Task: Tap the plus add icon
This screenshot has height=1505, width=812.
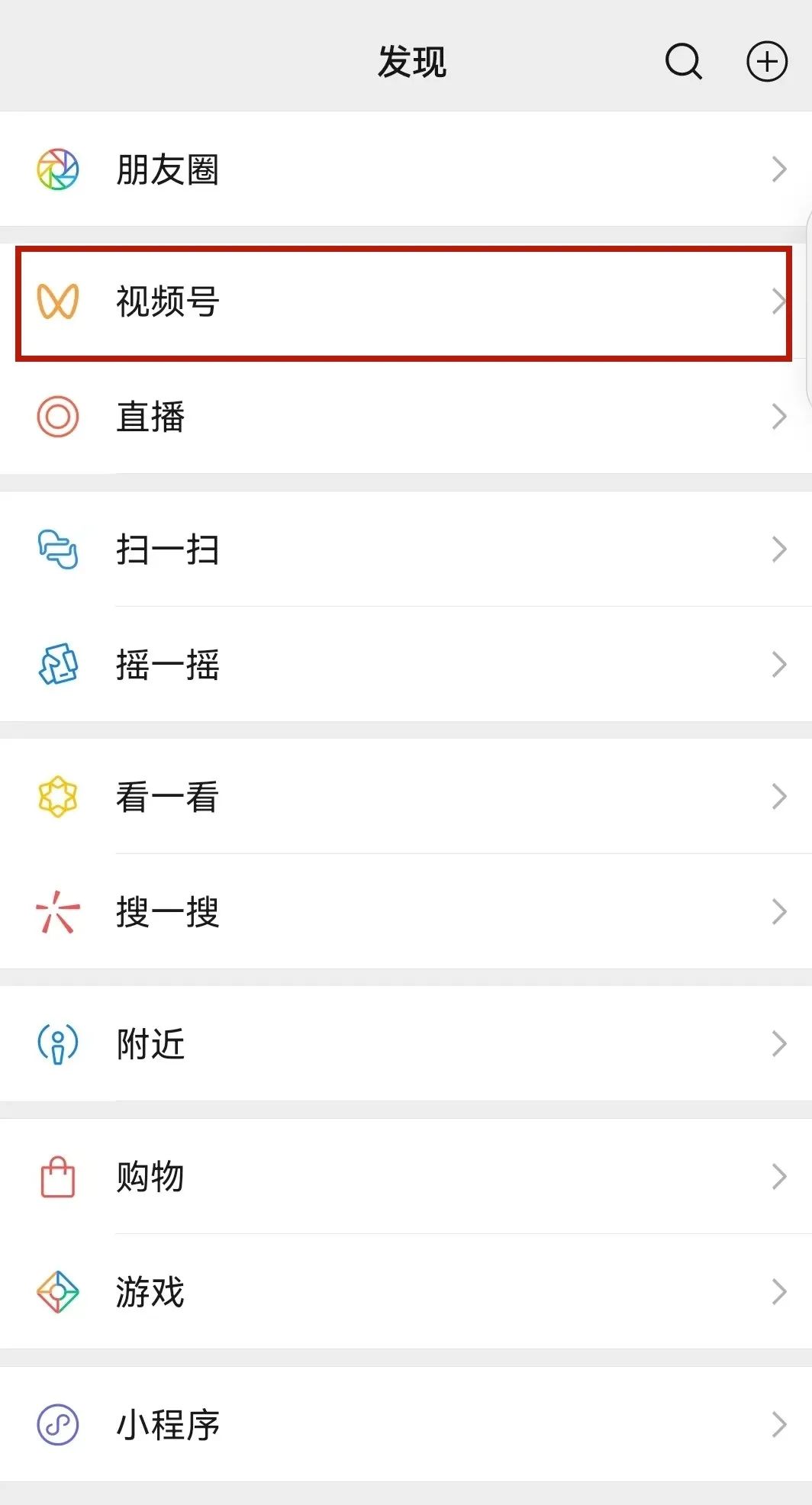Action: coord(766,61)
